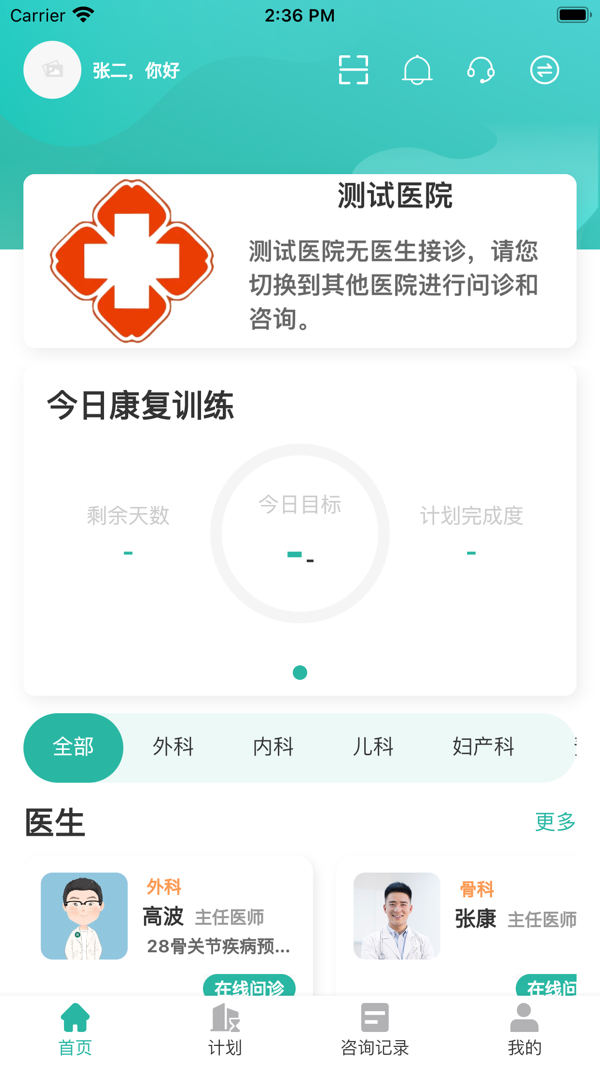Filter doctors by 儿科
Viewport: 600px width, 1067px height.
tap(373, 747)
